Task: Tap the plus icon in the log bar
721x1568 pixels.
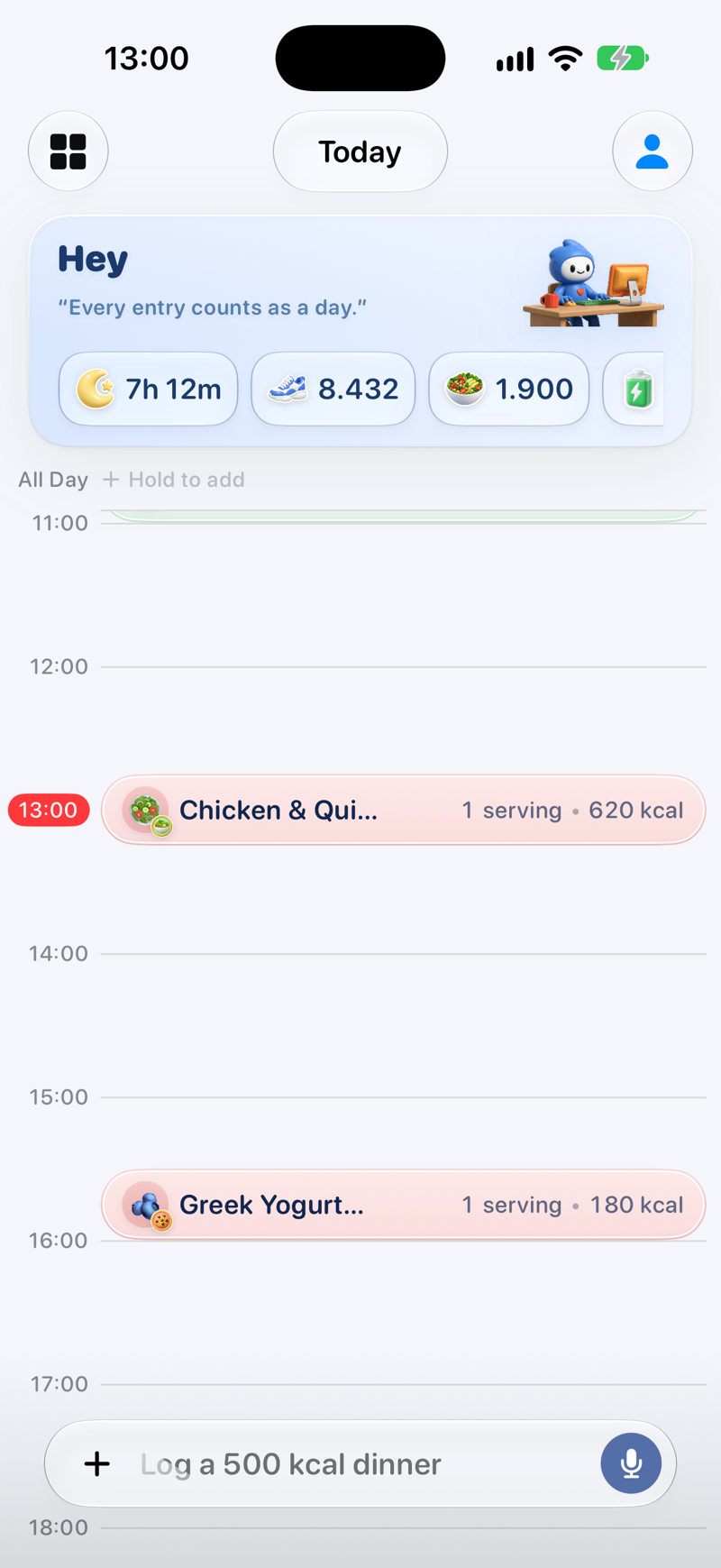Action: click(97, 1463)
